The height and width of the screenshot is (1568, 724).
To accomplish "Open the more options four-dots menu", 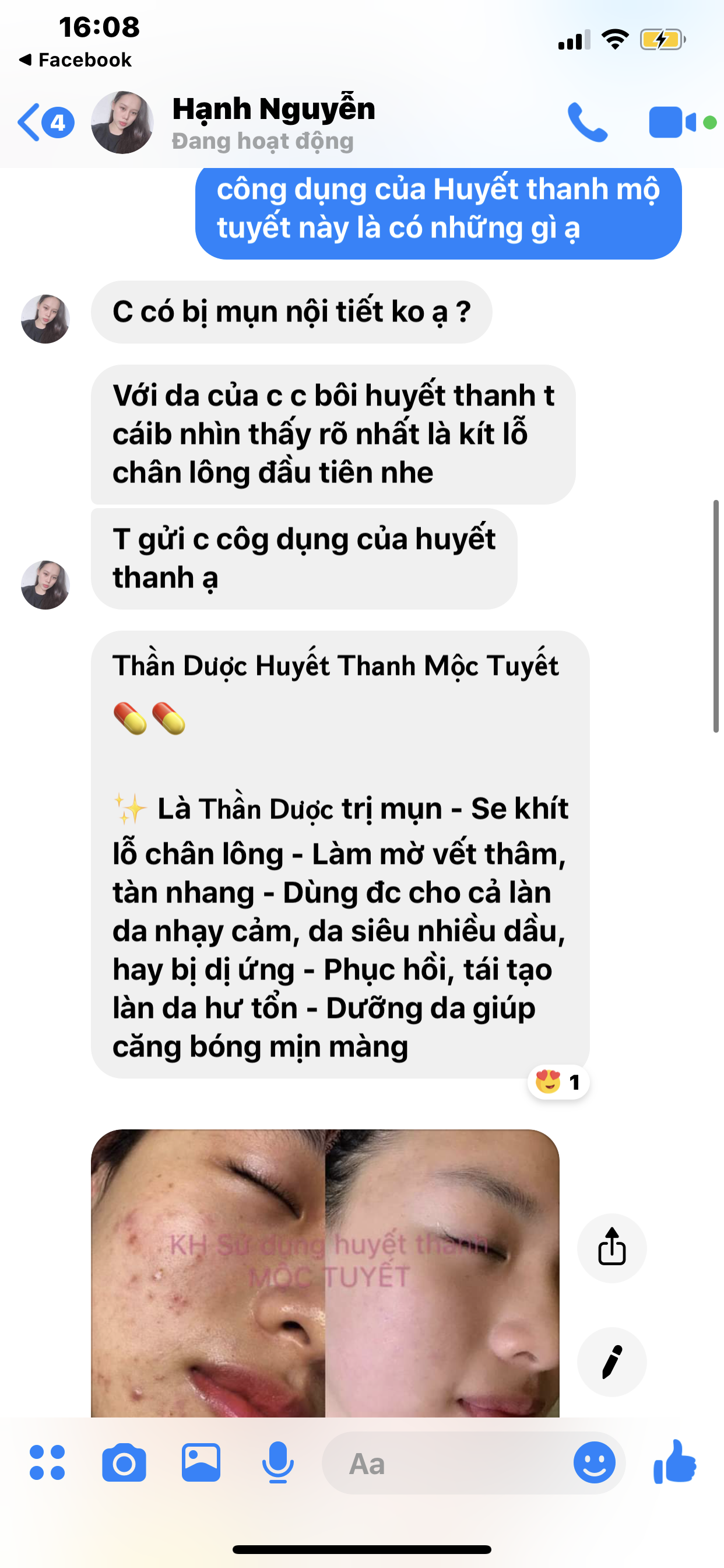I will click(x=47, y=1462).
